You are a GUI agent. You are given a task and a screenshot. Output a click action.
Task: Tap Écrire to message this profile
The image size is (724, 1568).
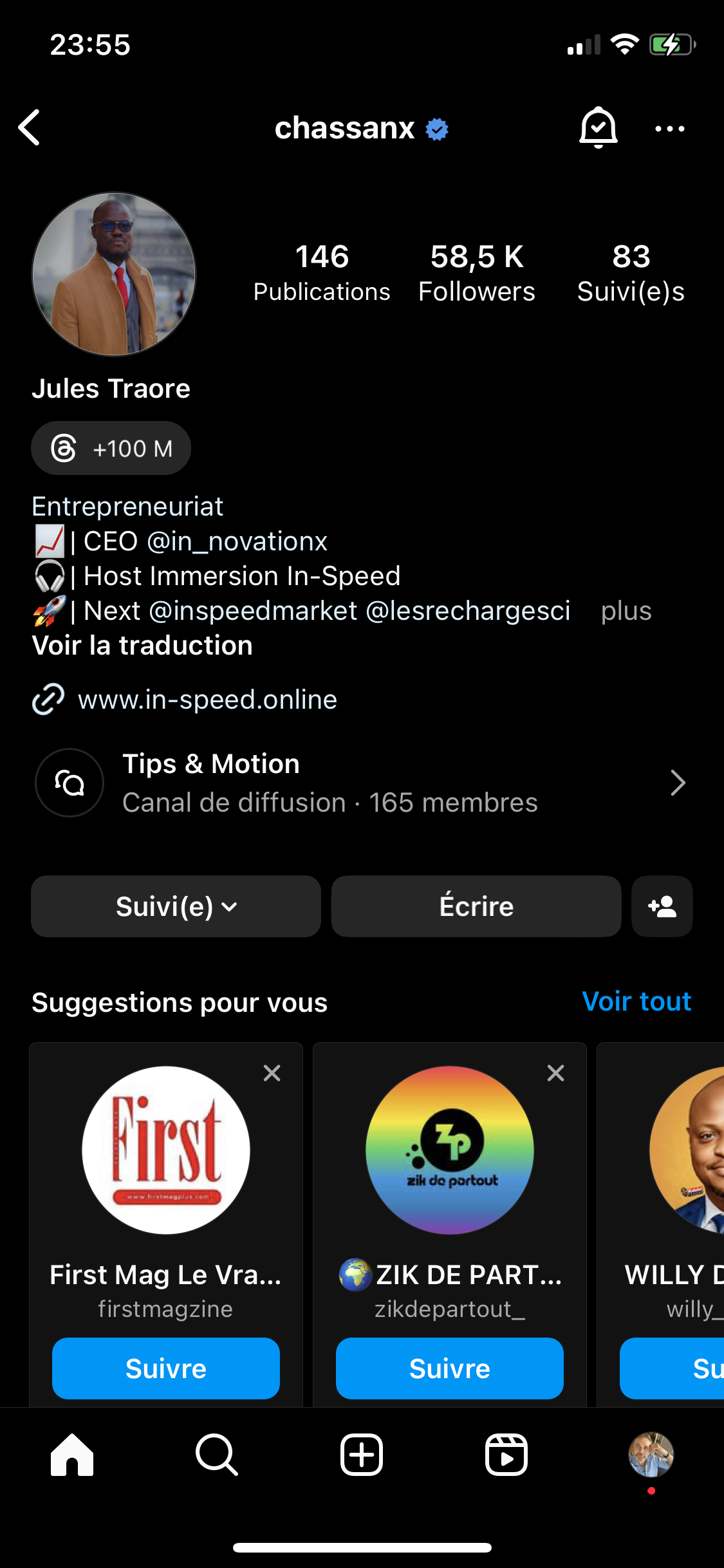coord(476,906)
